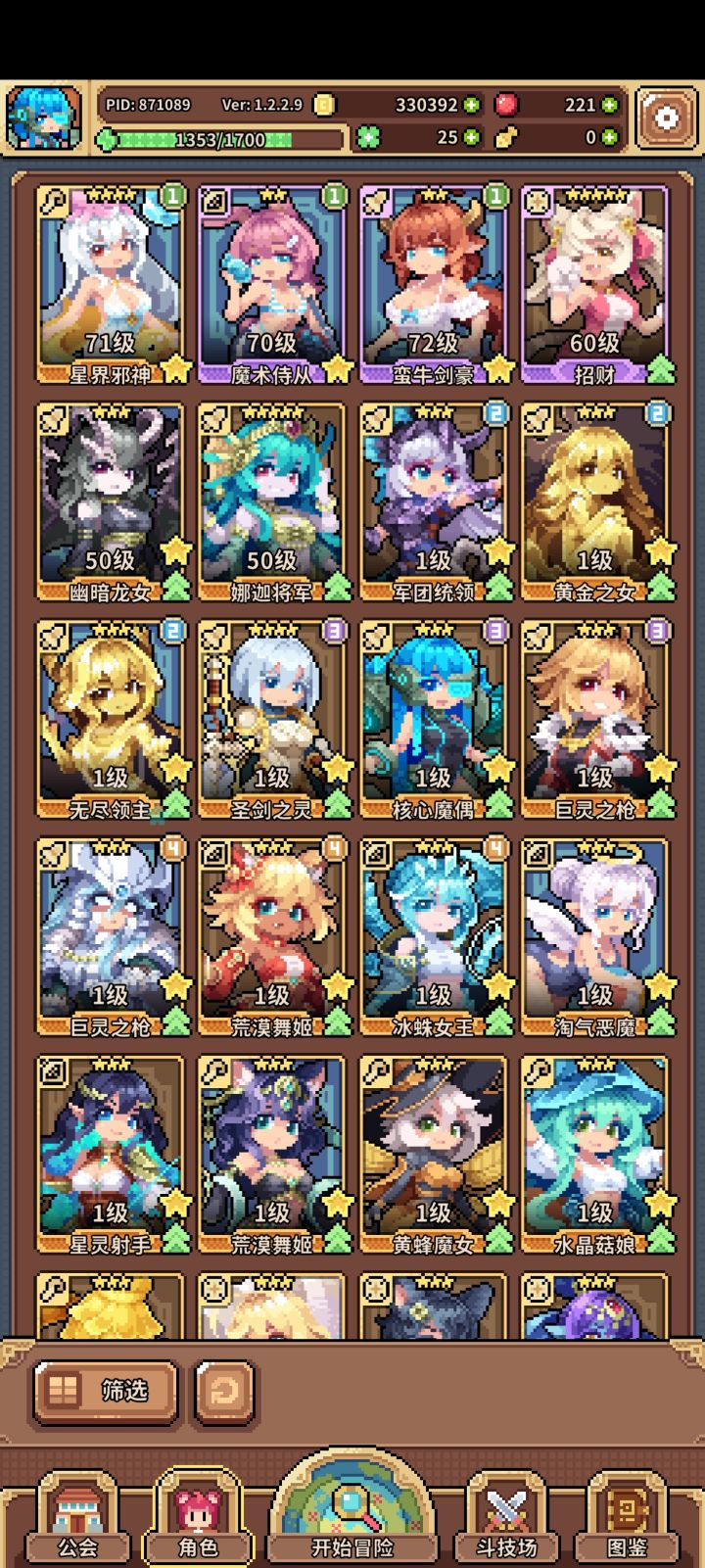This screenshot has height=1568, width=705.
Task: Open the 魔术侍从 character card
Action: tap(273, 285)
